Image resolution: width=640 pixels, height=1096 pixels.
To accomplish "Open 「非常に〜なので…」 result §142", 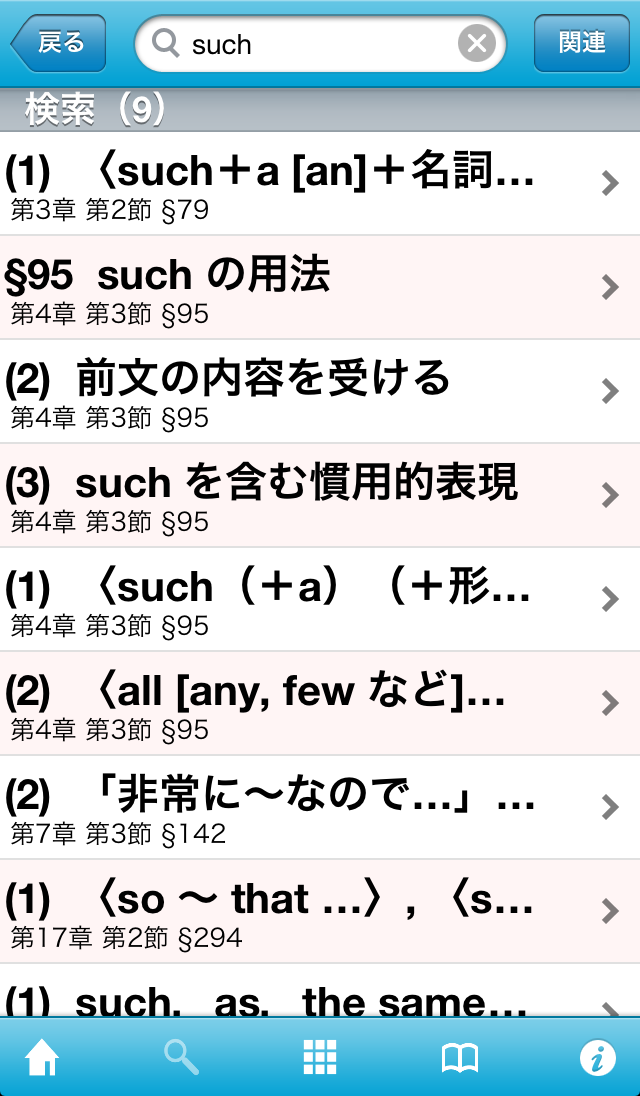I will tap(320, 808).
